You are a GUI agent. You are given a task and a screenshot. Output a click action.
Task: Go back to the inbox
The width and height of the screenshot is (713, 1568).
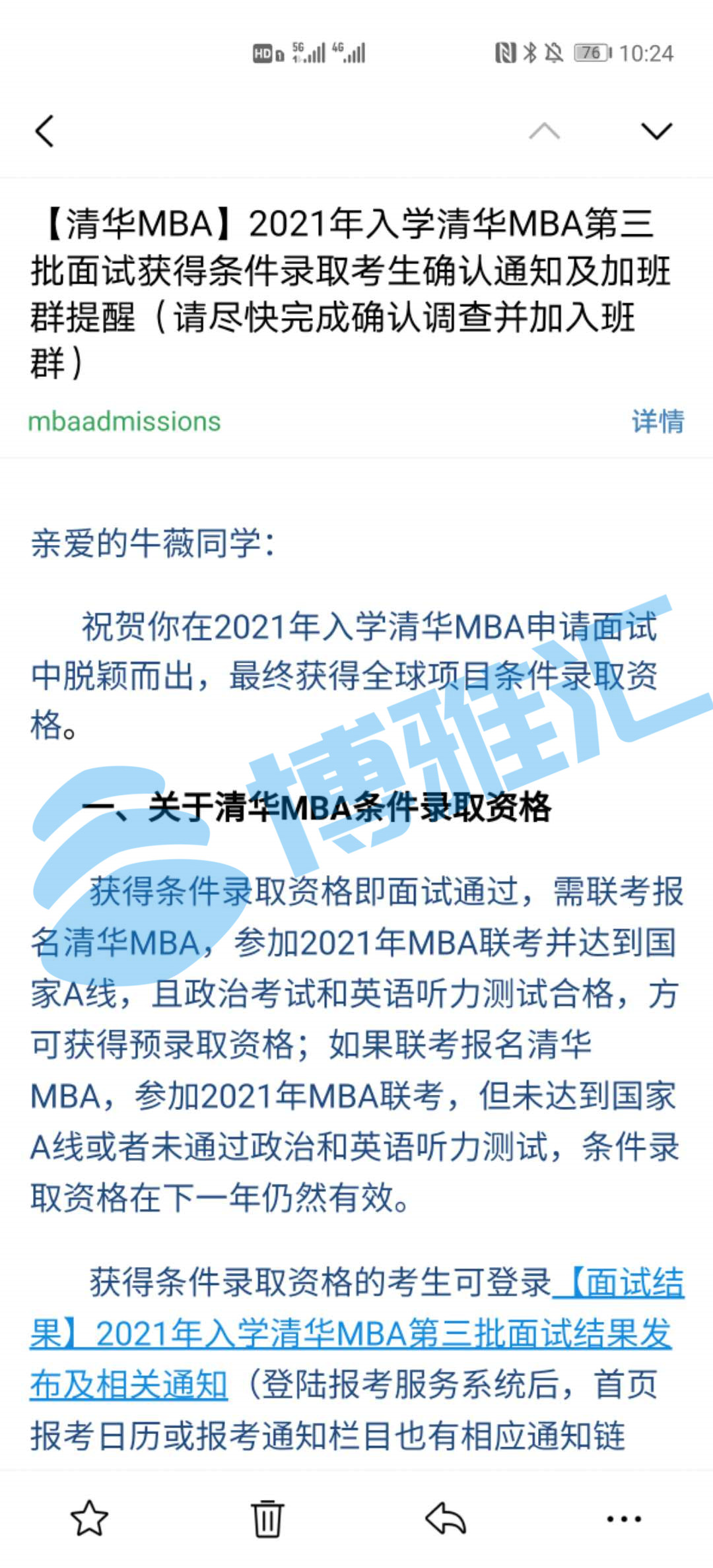pos(44,131)
